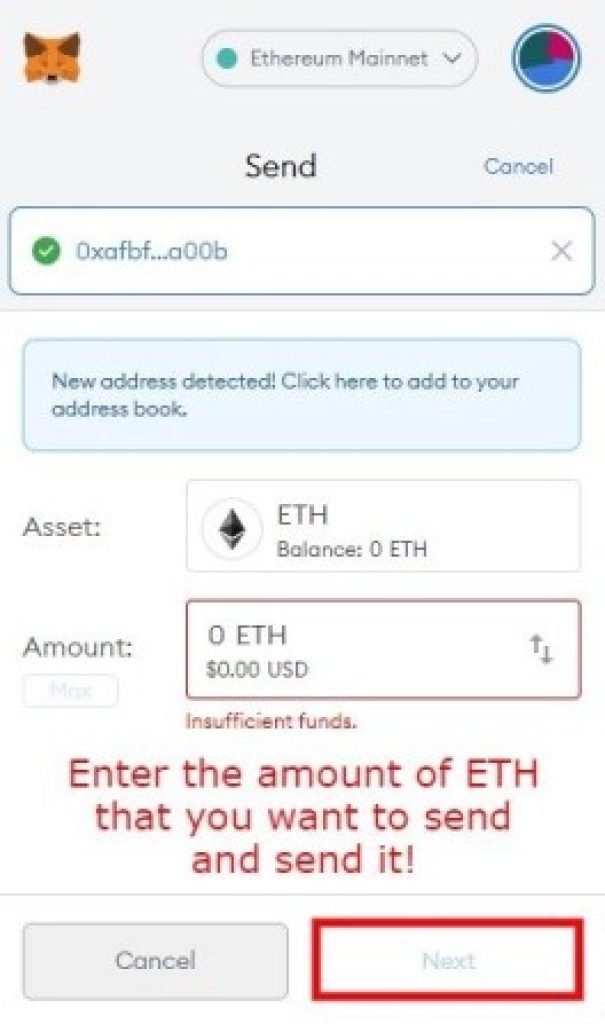
Task: Edit the 0 ETH amount field
Action: pos(384,650)
